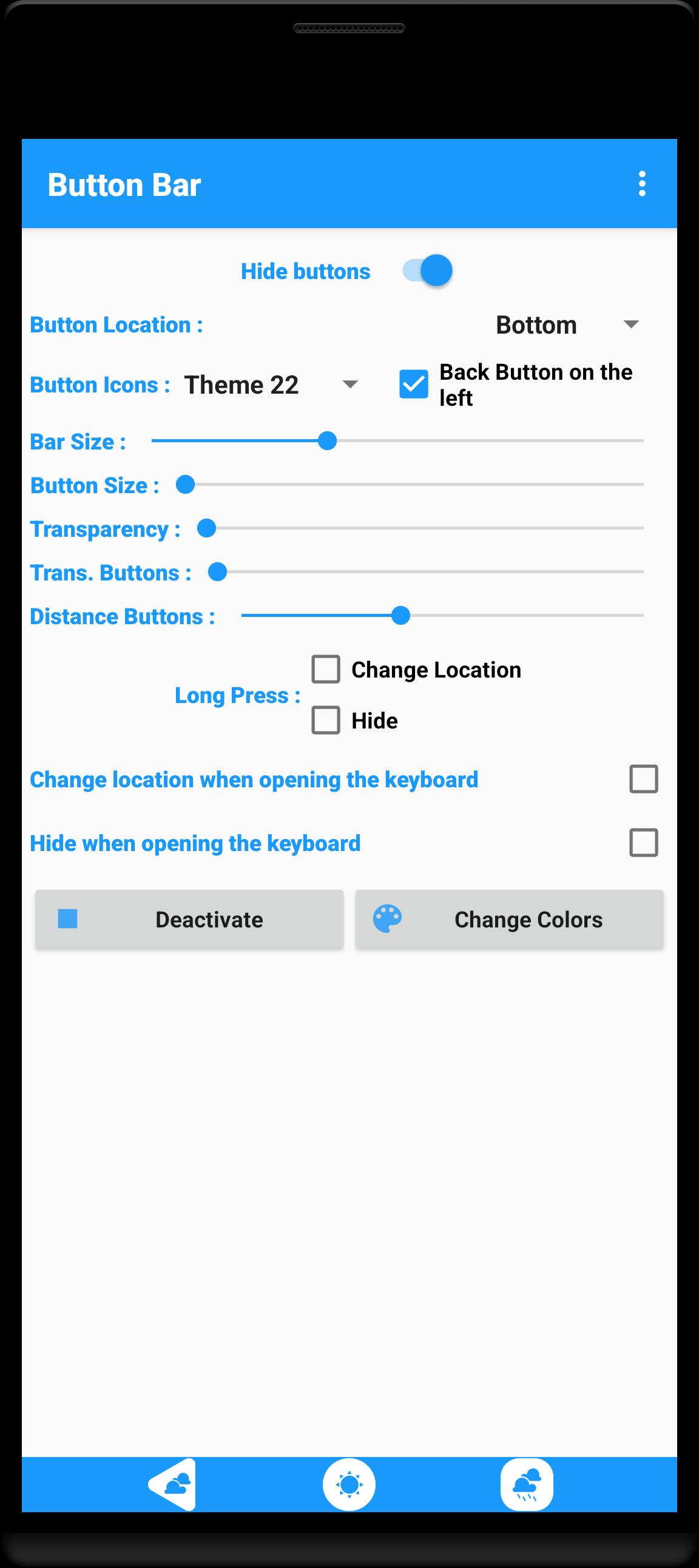Open the Button Icons theme dropdown

272,385
